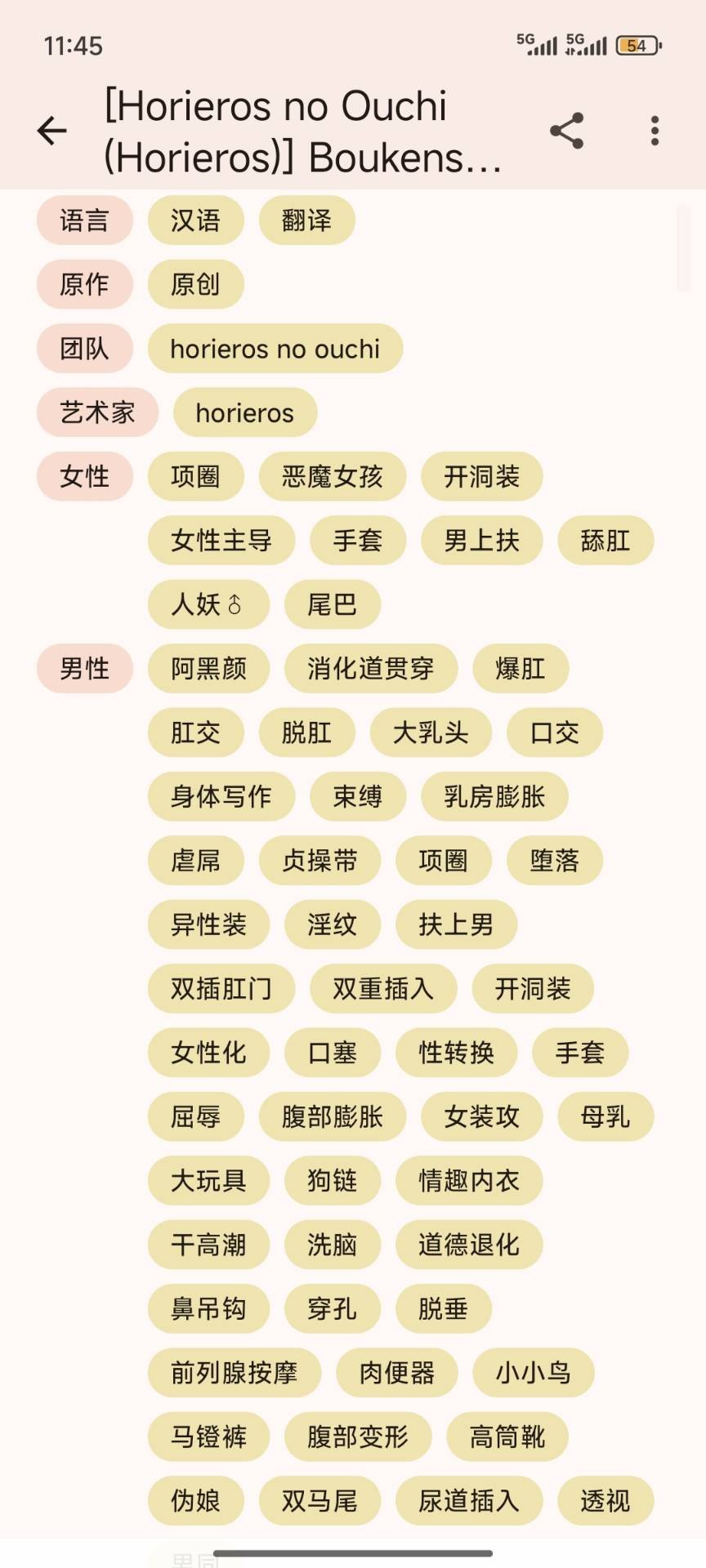Open the horieros no ouchi group tag
Viewport: 706px width, 1568px height.
pyautogui.click(x=275, y=349)
